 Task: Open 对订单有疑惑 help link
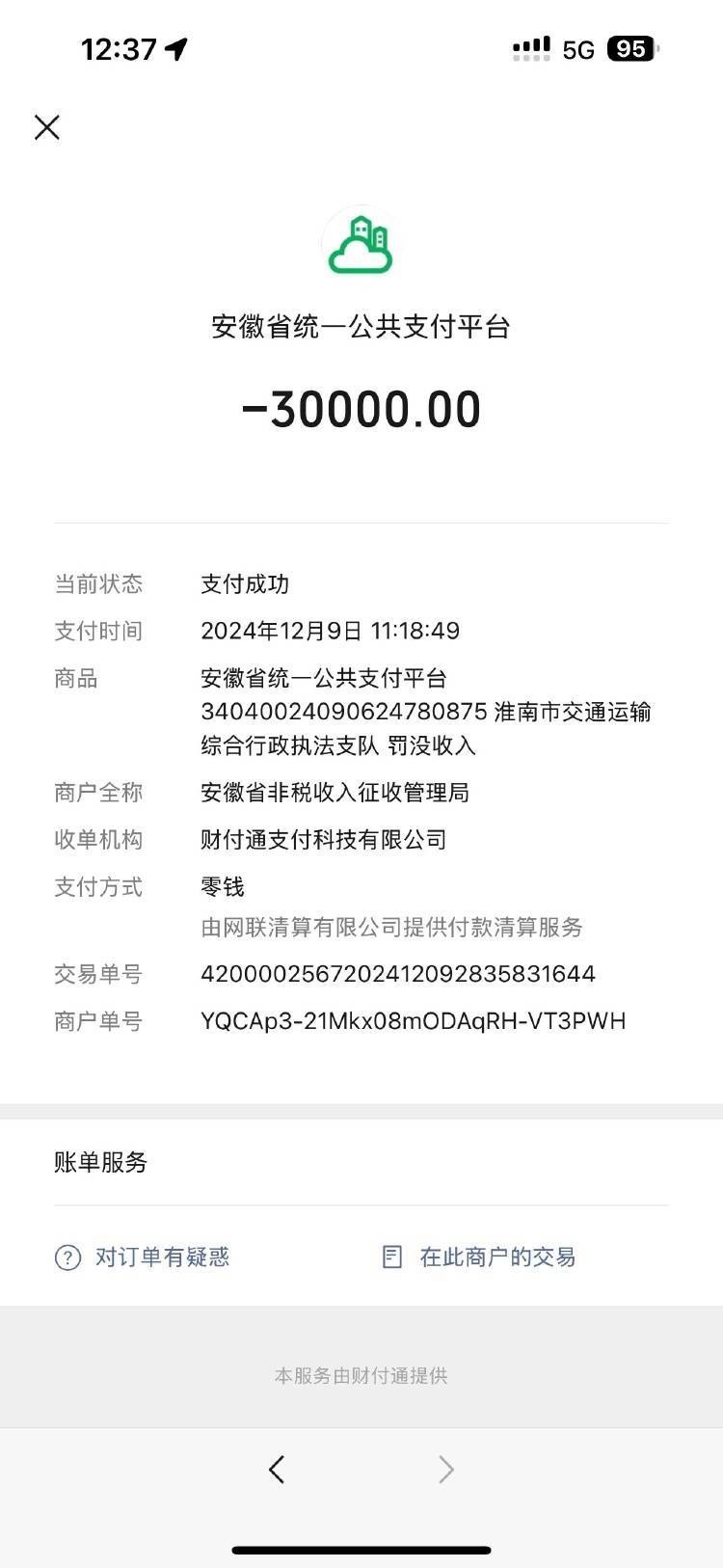tap(143, 1257)
